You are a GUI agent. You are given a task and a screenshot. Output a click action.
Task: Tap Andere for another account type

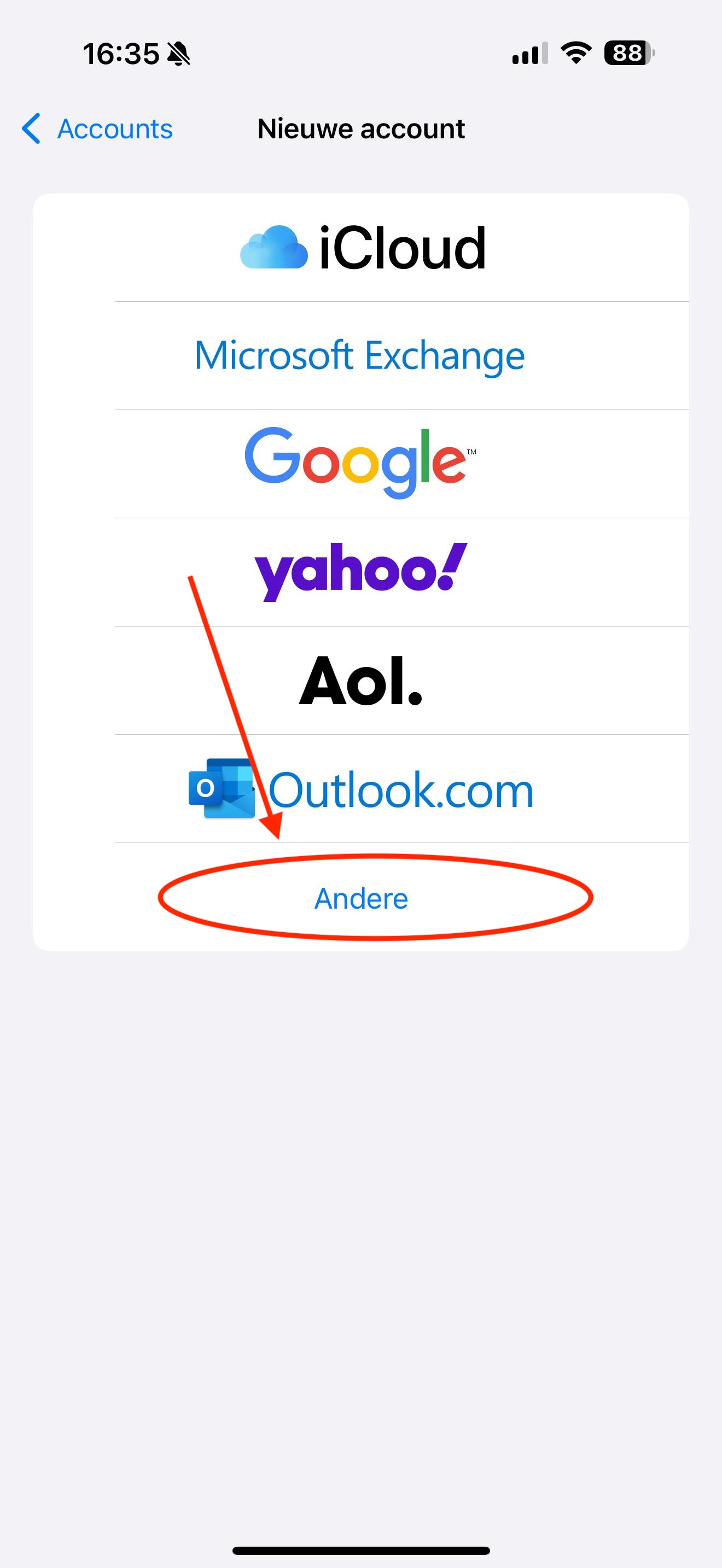point(361,898)
